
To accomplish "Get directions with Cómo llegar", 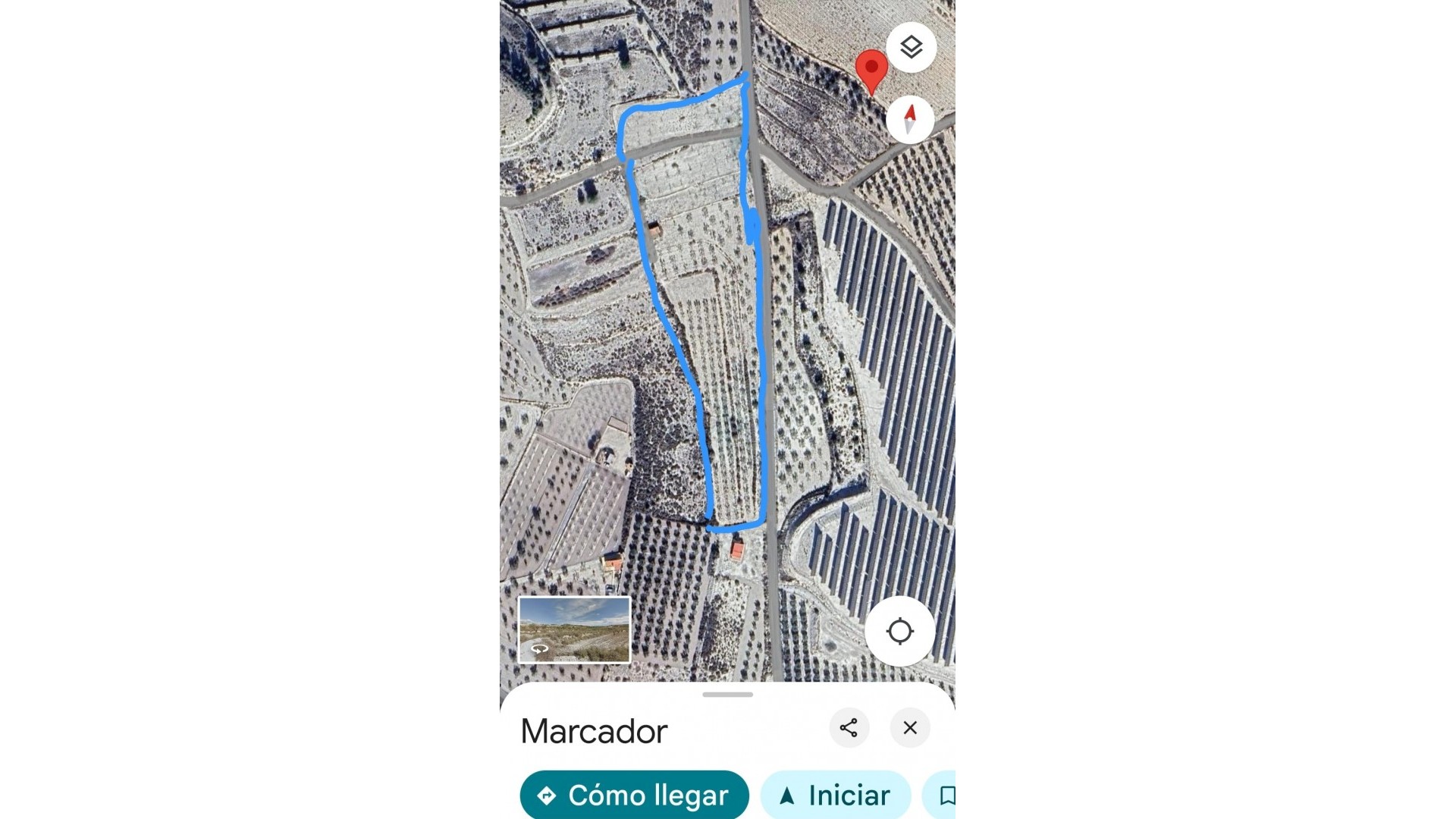I will tap(634, 795).
